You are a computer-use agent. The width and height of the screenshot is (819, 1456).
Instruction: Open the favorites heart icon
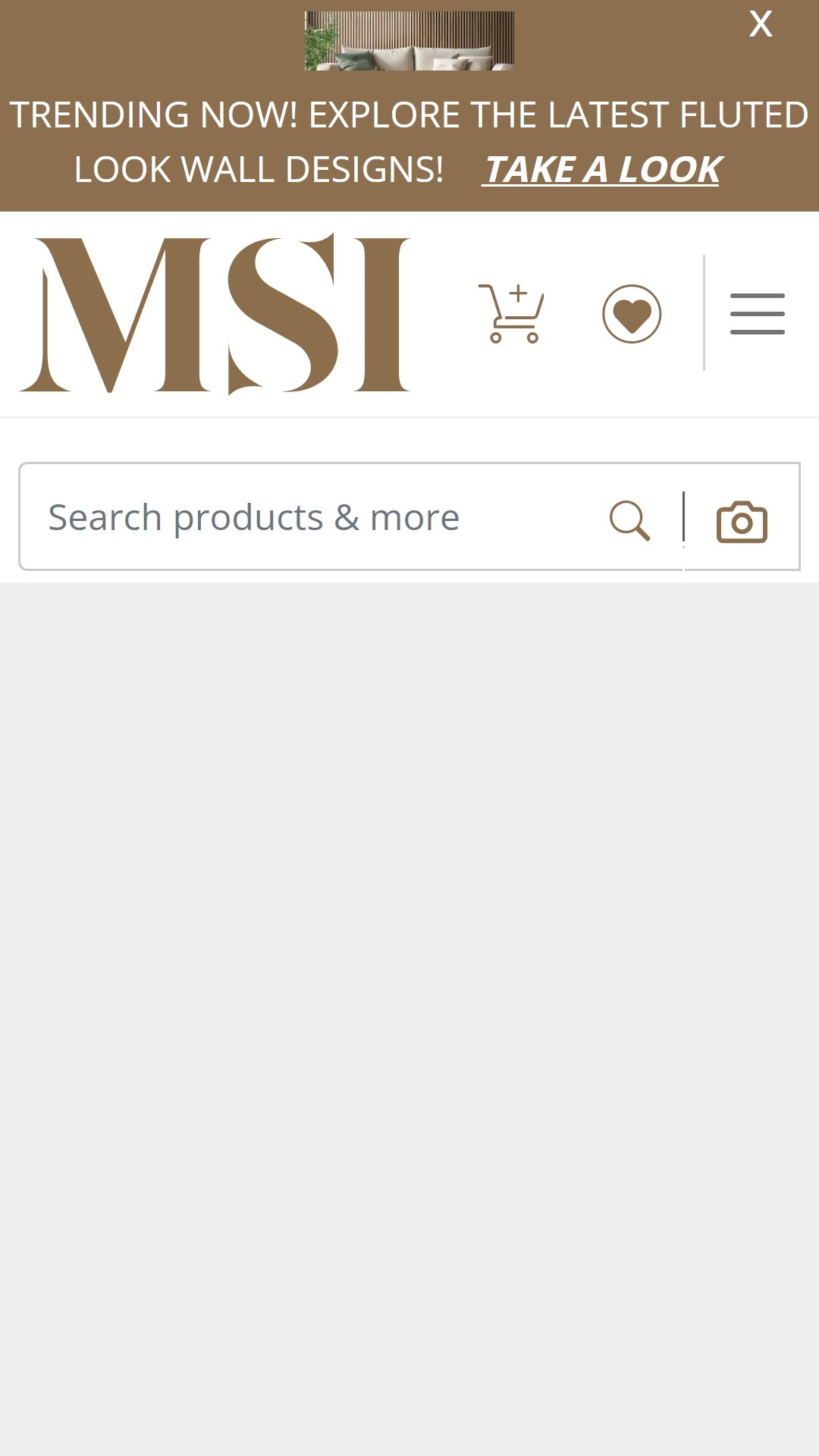[x=632, y=313]
